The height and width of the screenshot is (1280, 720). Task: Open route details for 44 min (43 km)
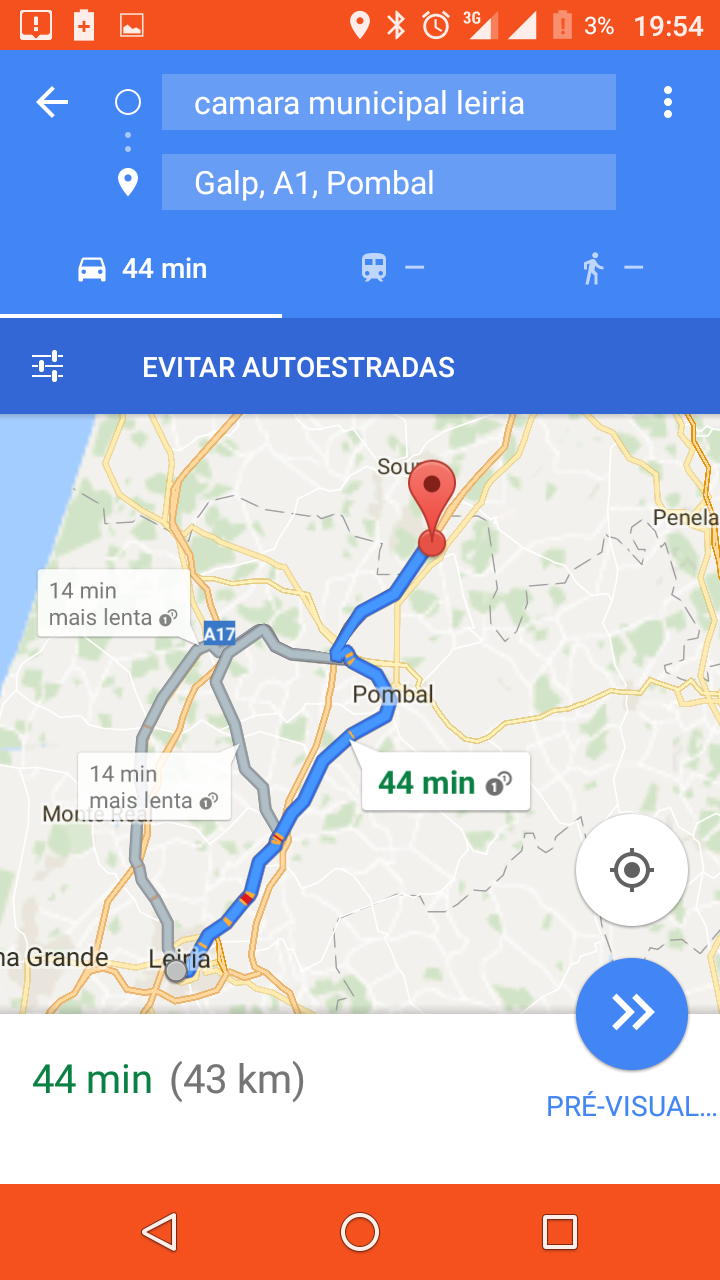pos(169,1080)
